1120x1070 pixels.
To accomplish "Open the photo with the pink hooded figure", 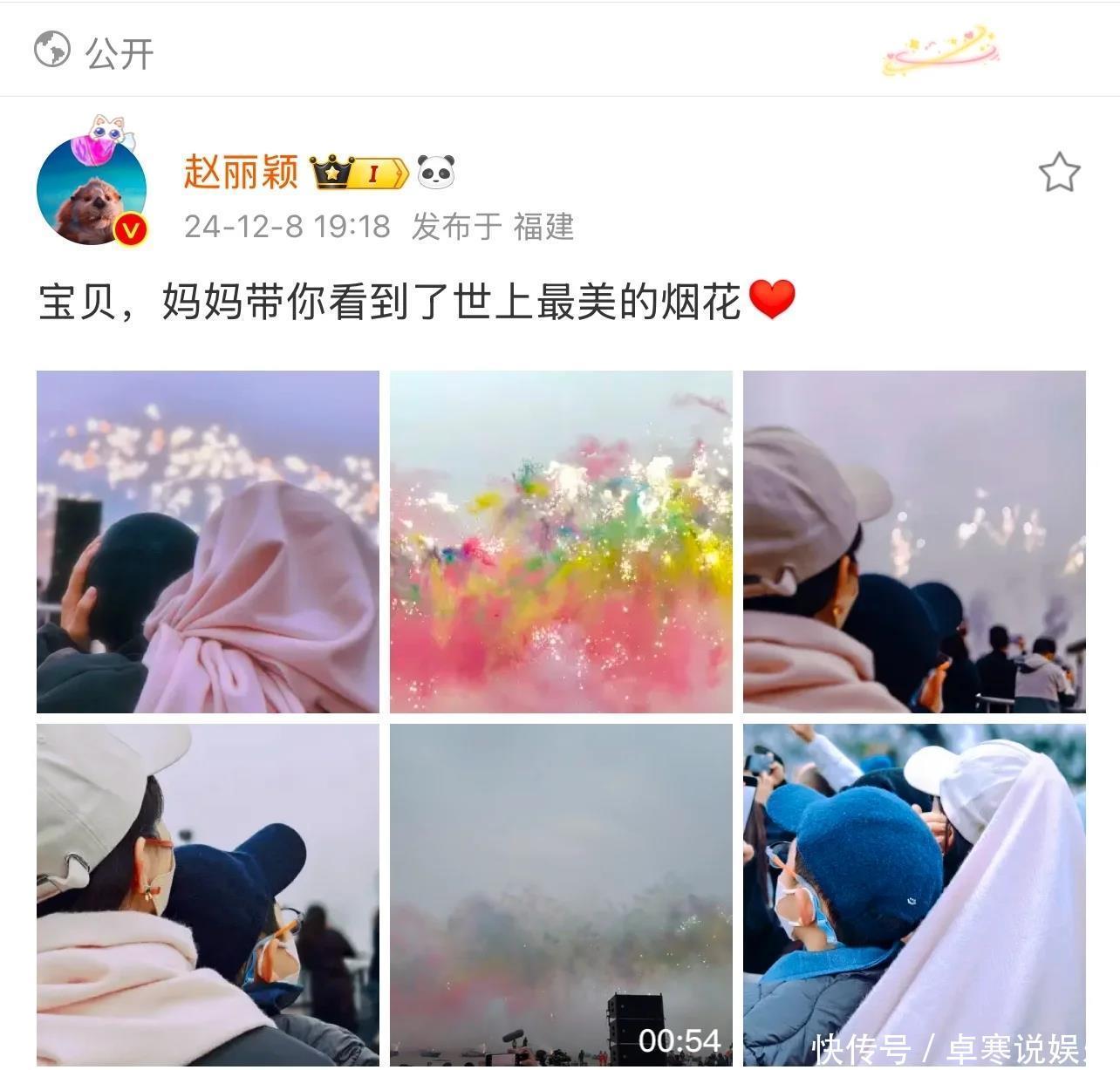I will [x=208, y=542].
